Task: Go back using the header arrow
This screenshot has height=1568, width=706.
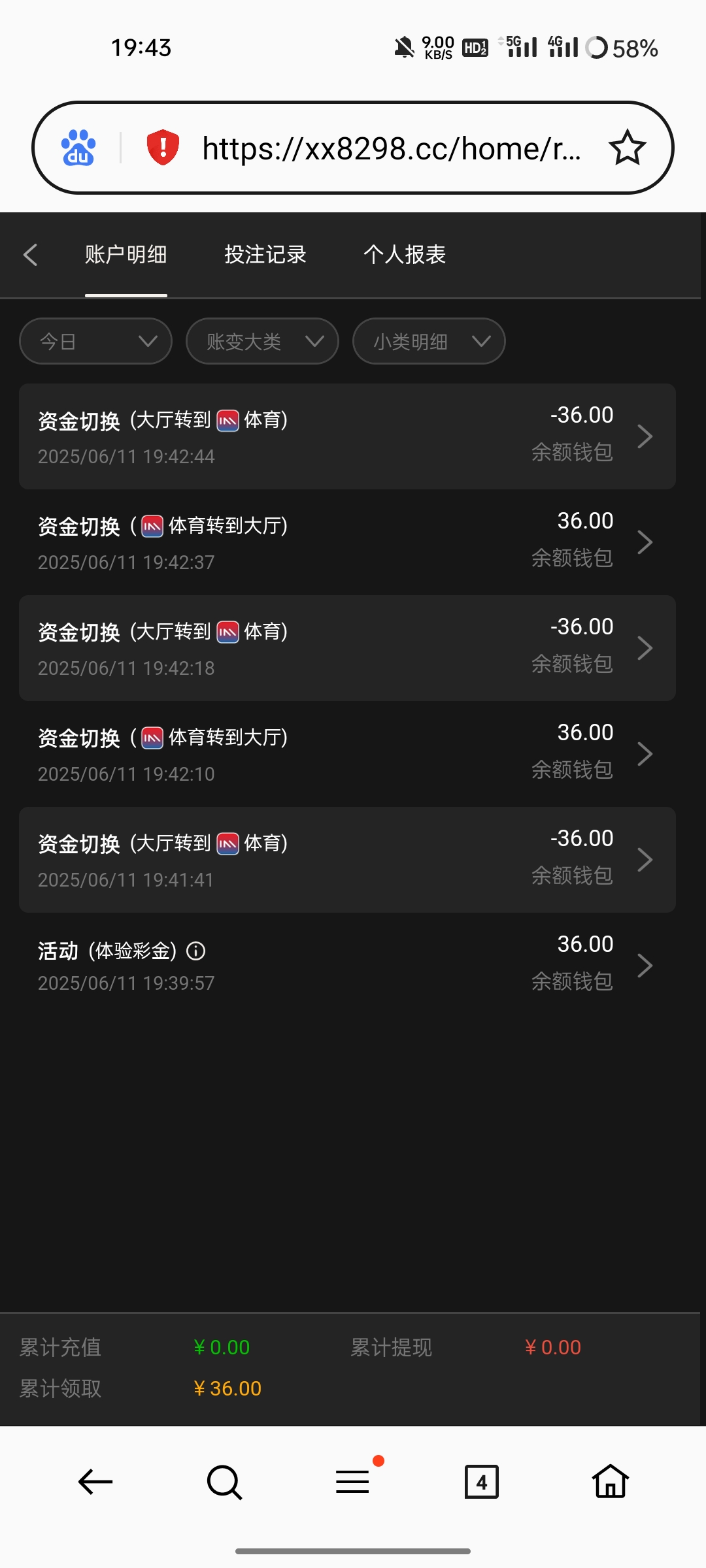Action: tap(31, 255)
